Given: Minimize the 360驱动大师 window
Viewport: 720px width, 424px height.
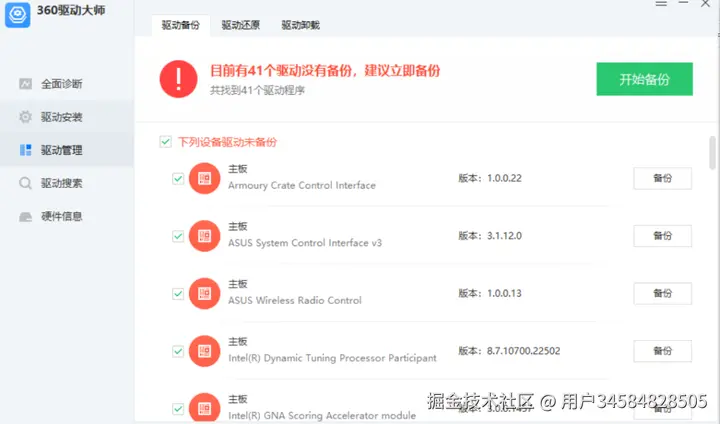Looking at the screenshot, I should click(683, 5).
